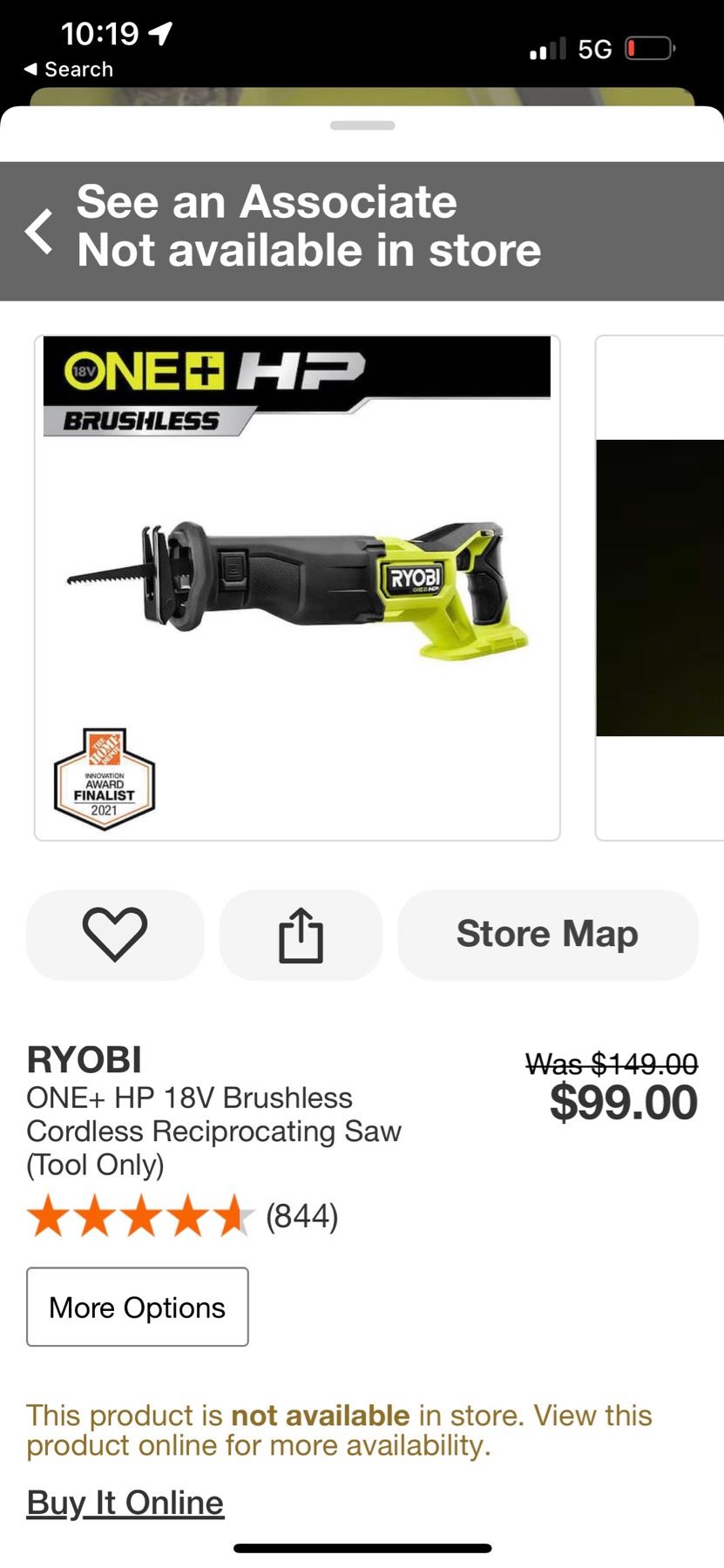Tap More Options button
This screenshot has width=724, height=1568.
(138, 1307)
